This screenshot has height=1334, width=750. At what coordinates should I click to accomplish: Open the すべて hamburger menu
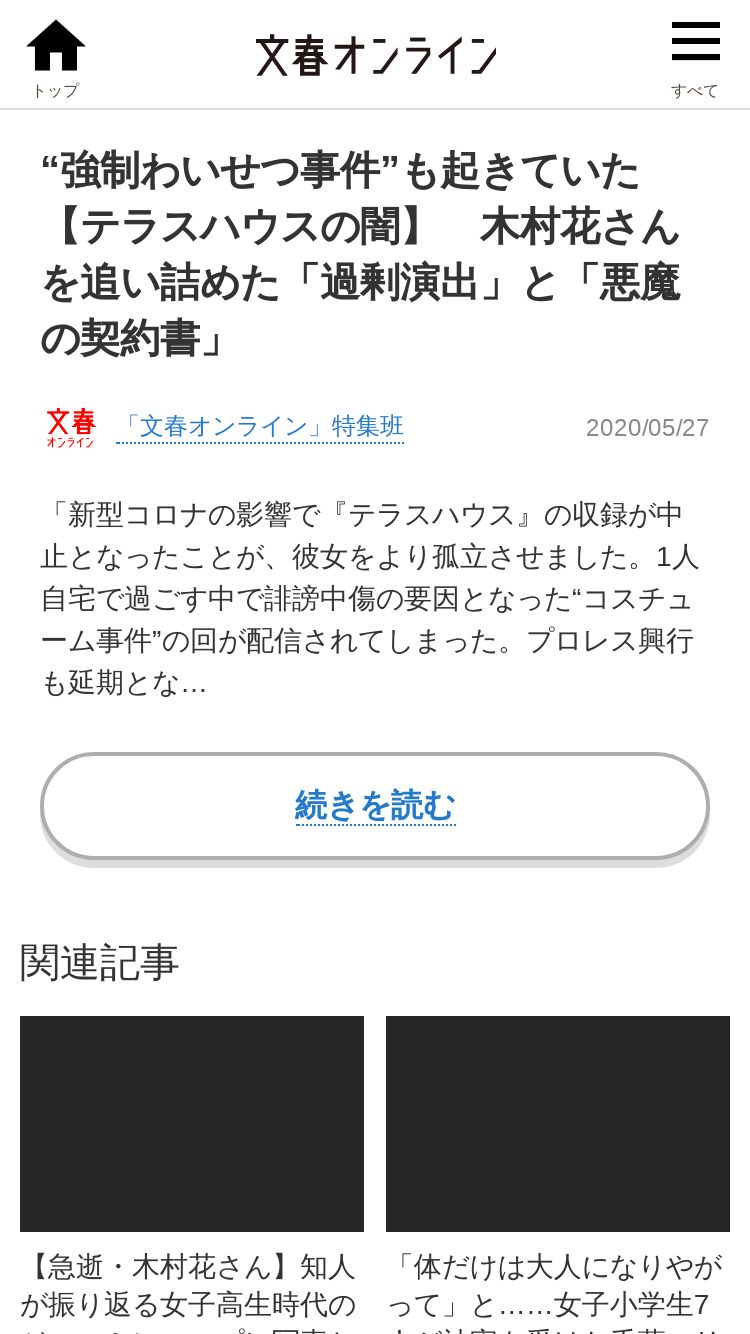coord(695,59)
